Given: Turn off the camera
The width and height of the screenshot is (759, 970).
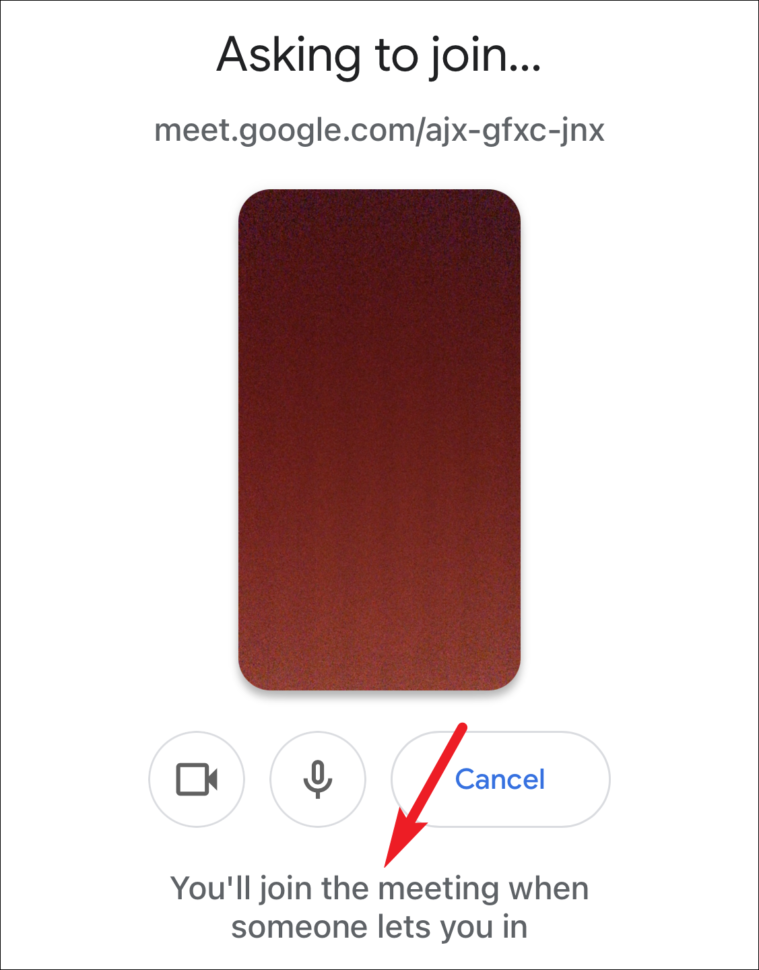Looking at the screenshot, I should [x=196, y=779].
